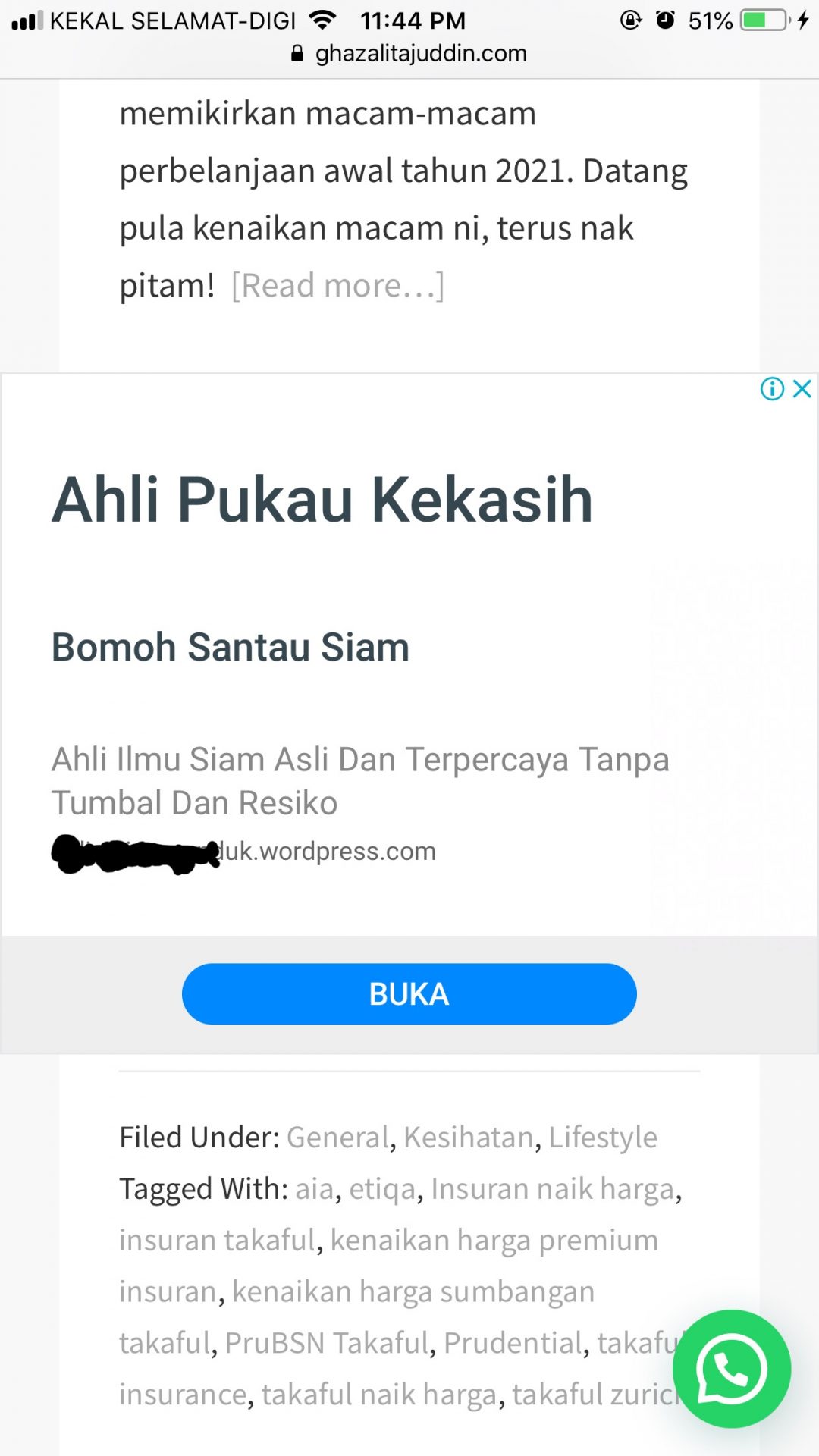
Task: Open the ad info icon
Action: [772, 389]
